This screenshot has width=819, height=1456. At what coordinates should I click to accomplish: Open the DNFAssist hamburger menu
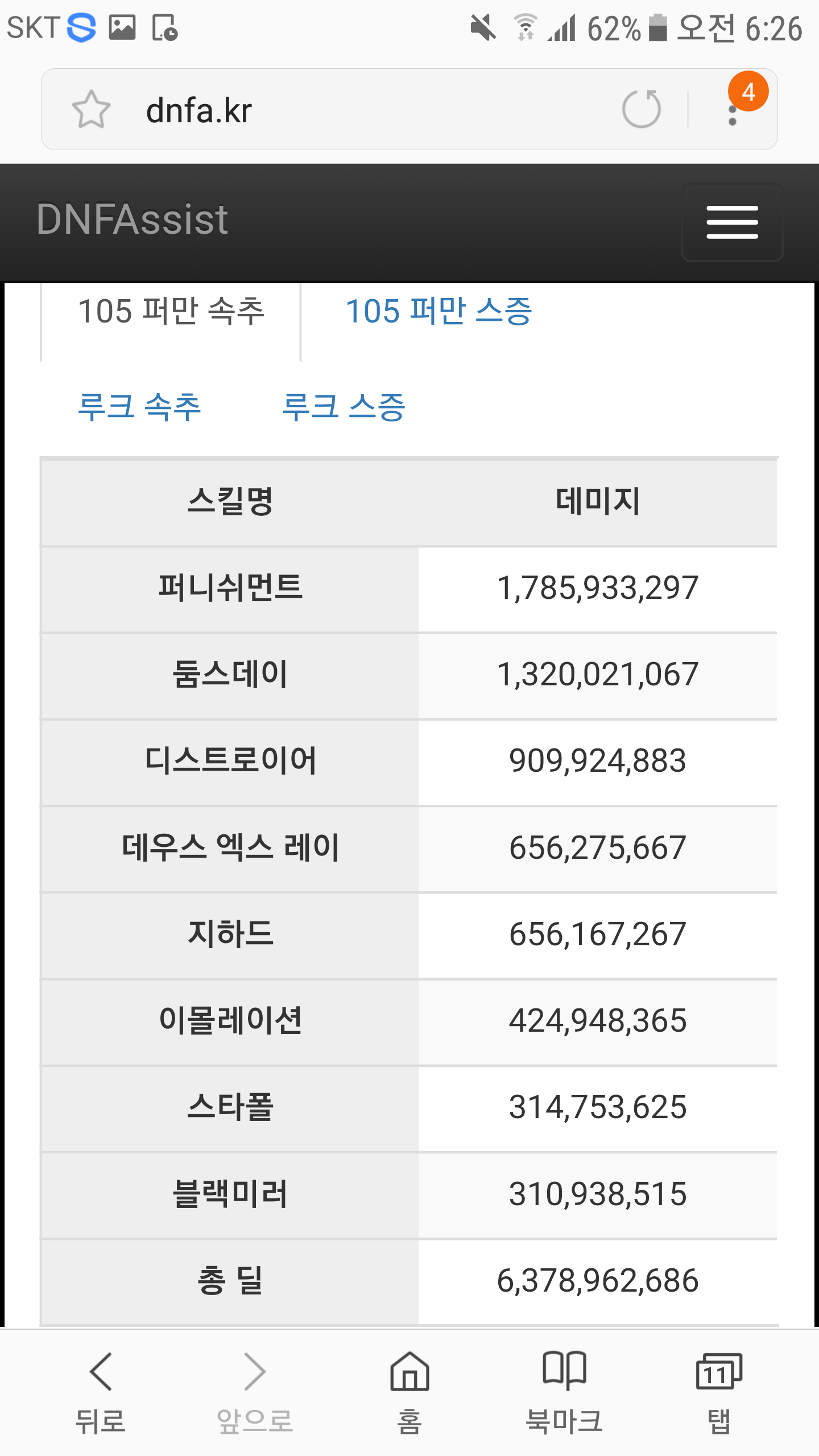click(x=732, y=222)
